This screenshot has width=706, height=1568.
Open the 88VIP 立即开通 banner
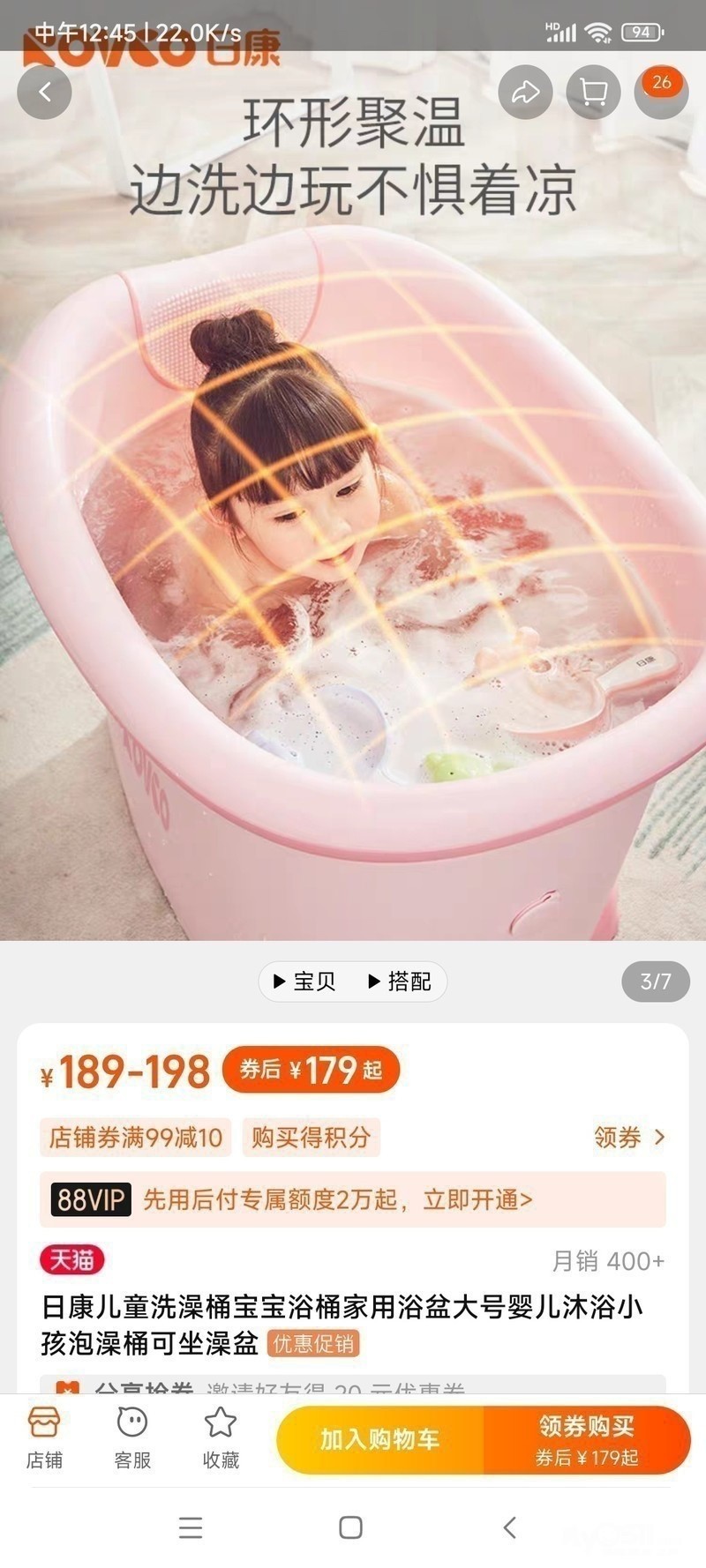pyautogui.click(x=353, y=1199)
